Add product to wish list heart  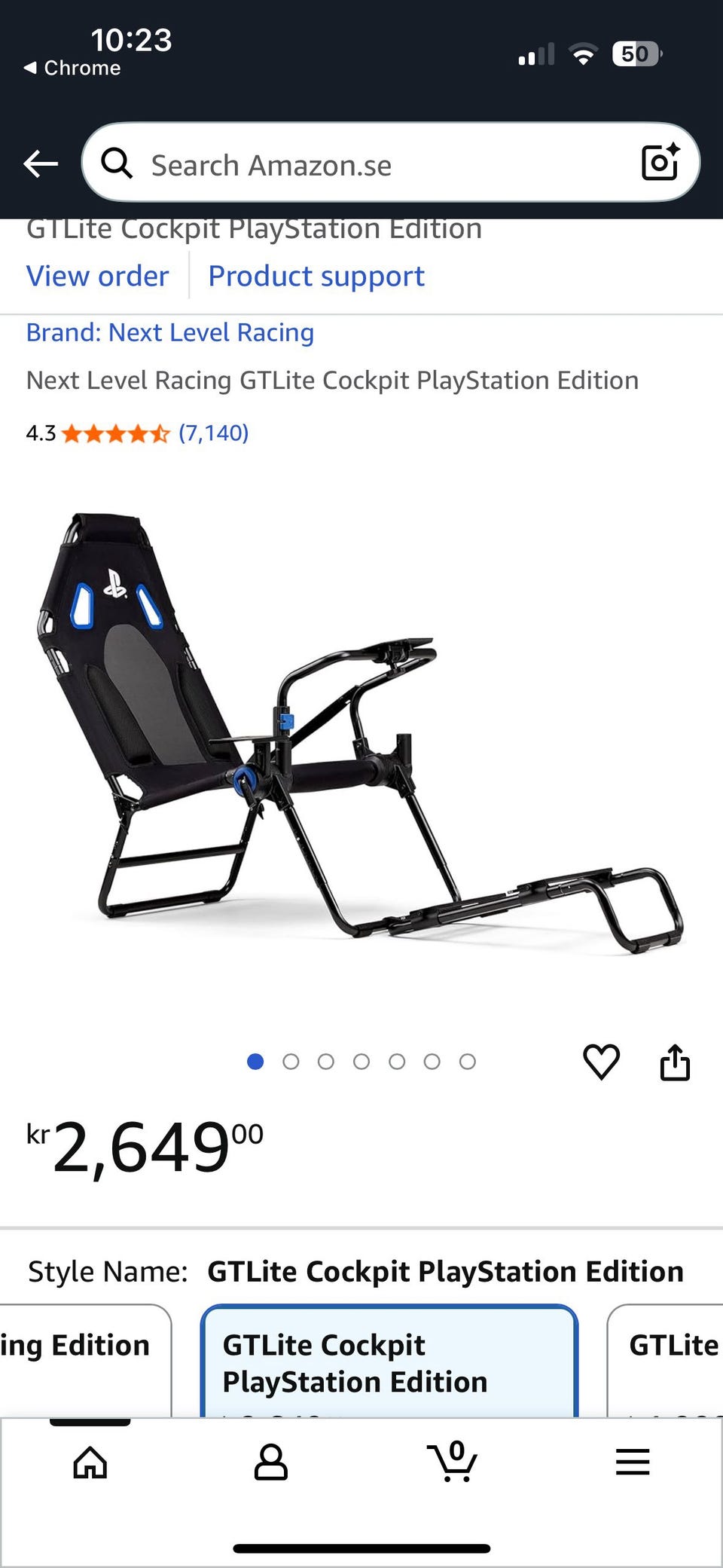[601, 1062]
